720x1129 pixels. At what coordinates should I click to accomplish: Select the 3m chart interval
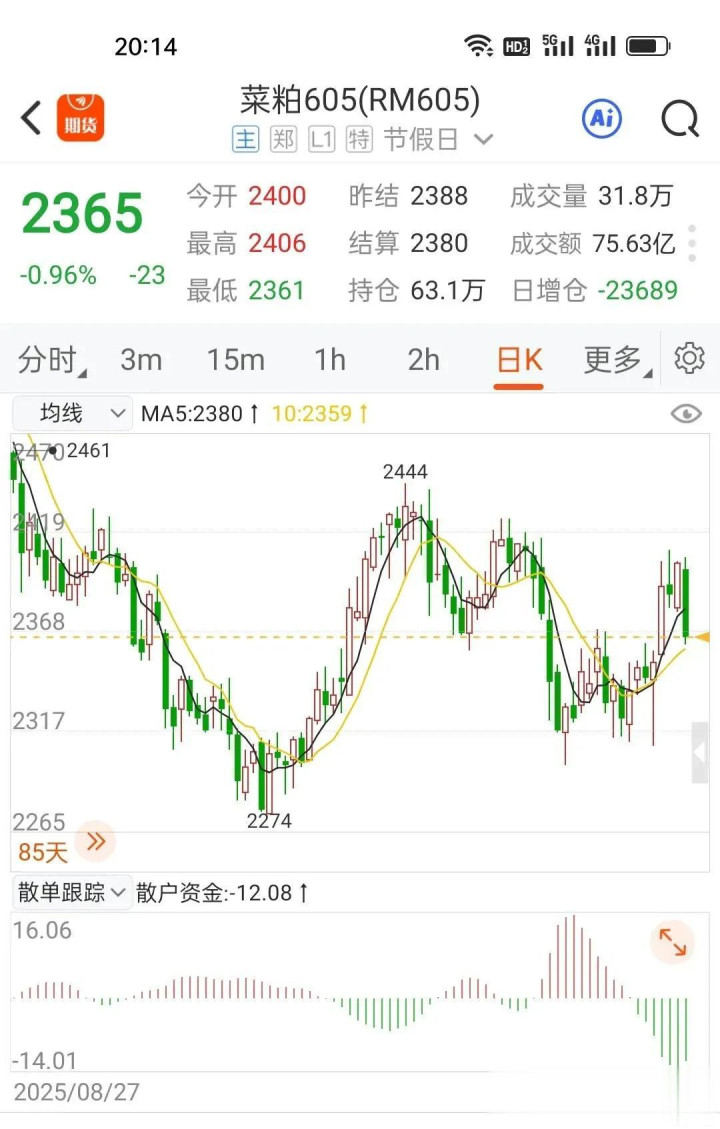click(x=140, y=360)
